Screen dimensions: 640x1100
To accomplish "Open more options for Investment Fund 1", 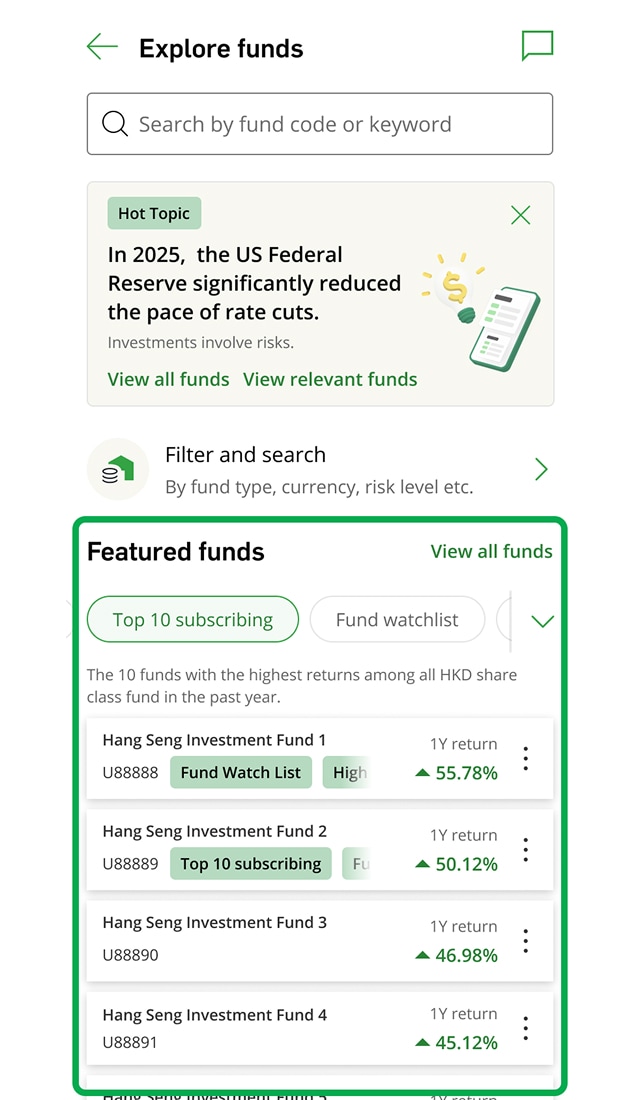I will click(525, 759).
